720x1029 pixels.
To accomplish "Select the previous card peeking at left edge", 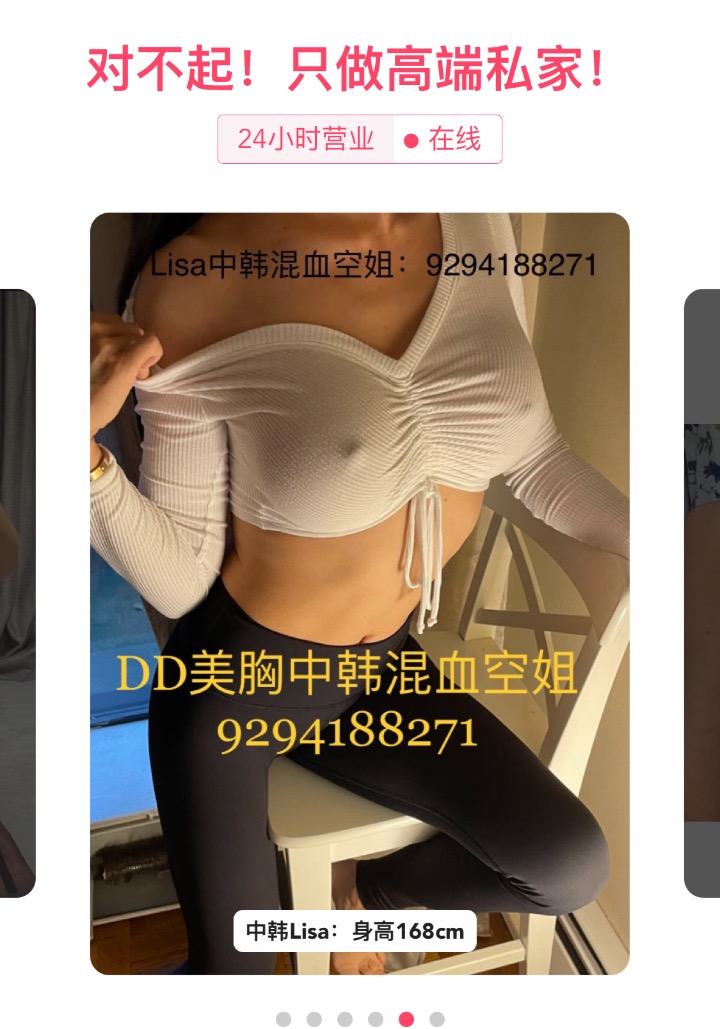I will click(x=17, y=593).
